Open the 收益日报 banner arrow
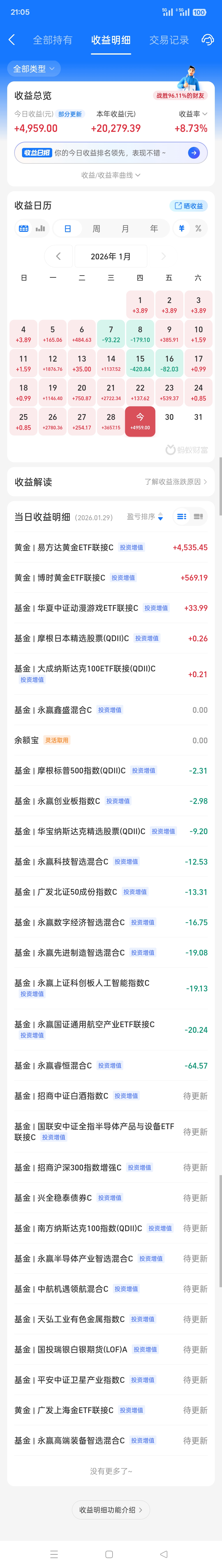 [193, 153]
